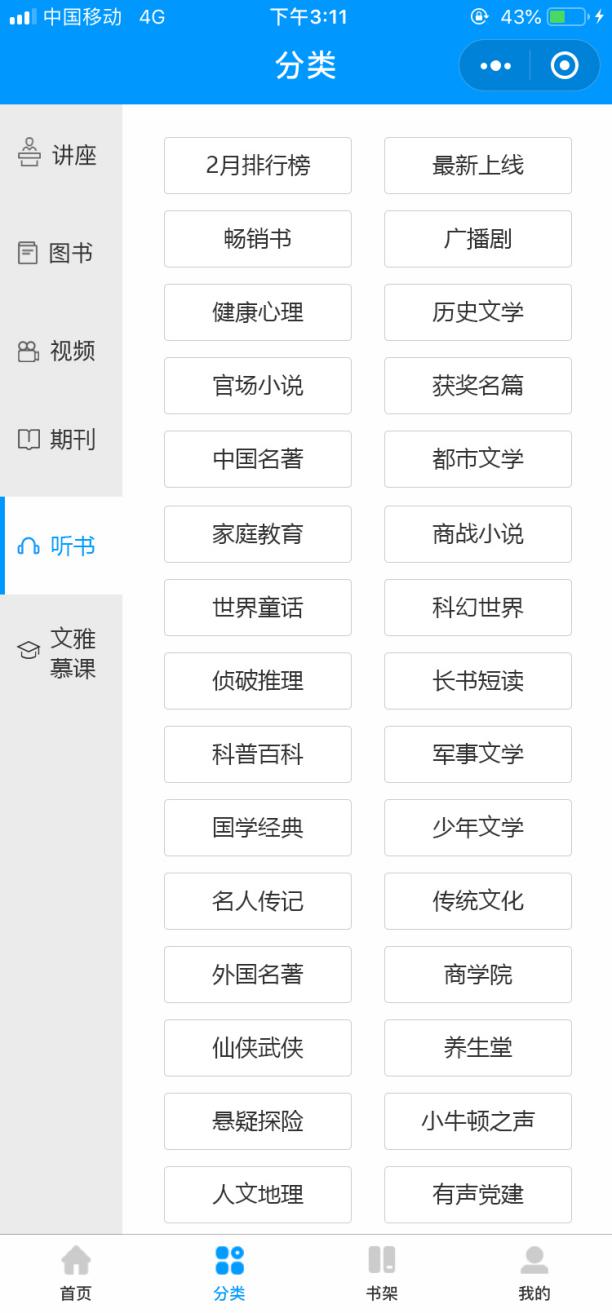The image size is (612, 1313).
Task: Close the mini program with the circle button
Action: tap(565, 66)
